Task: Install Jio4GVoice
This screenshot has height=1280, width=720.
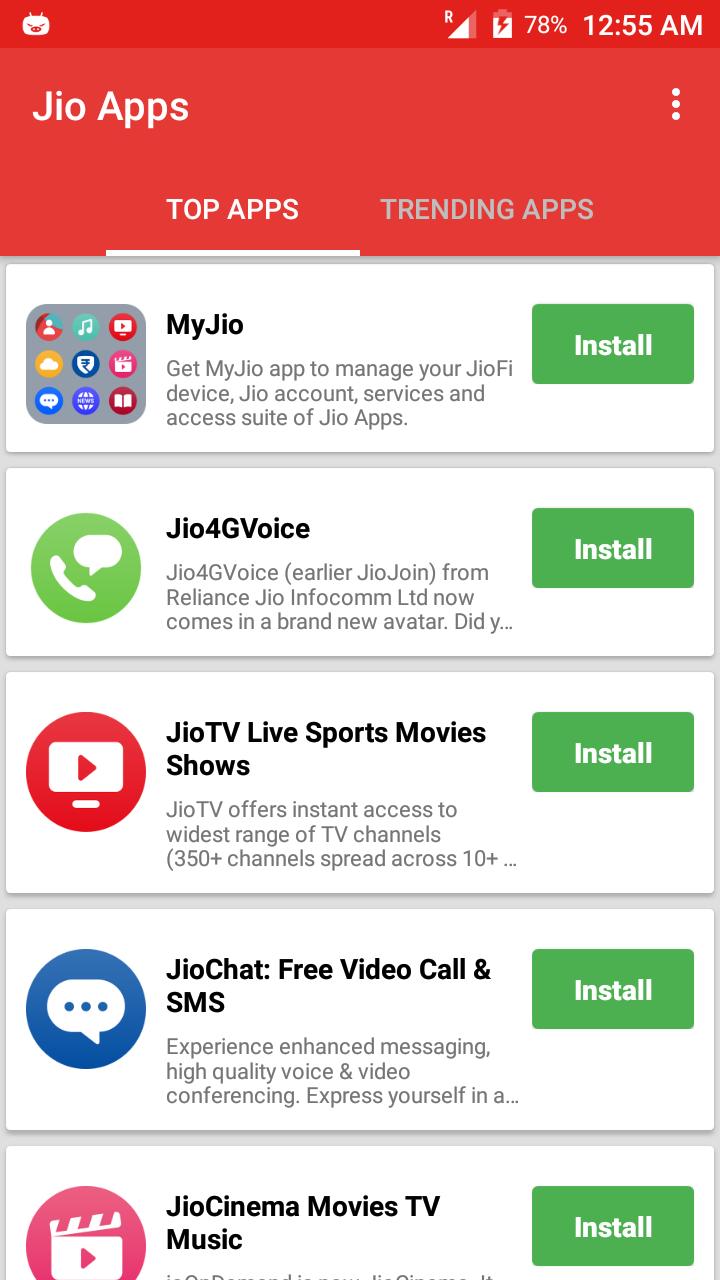Action: (x=612, y=549)
